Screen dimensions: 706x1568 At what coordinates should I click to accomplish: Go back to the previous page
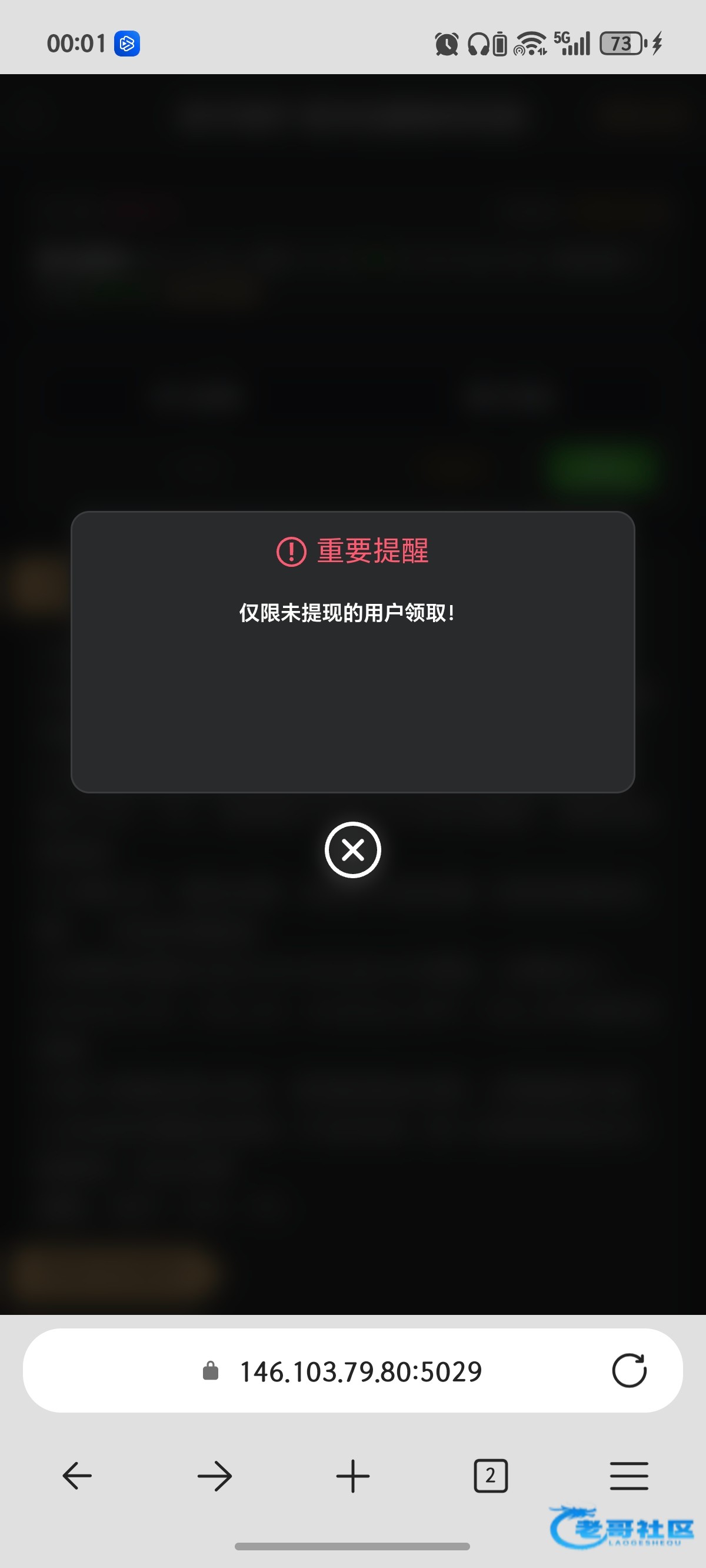pyautogui.click(x=77, y=1476)
